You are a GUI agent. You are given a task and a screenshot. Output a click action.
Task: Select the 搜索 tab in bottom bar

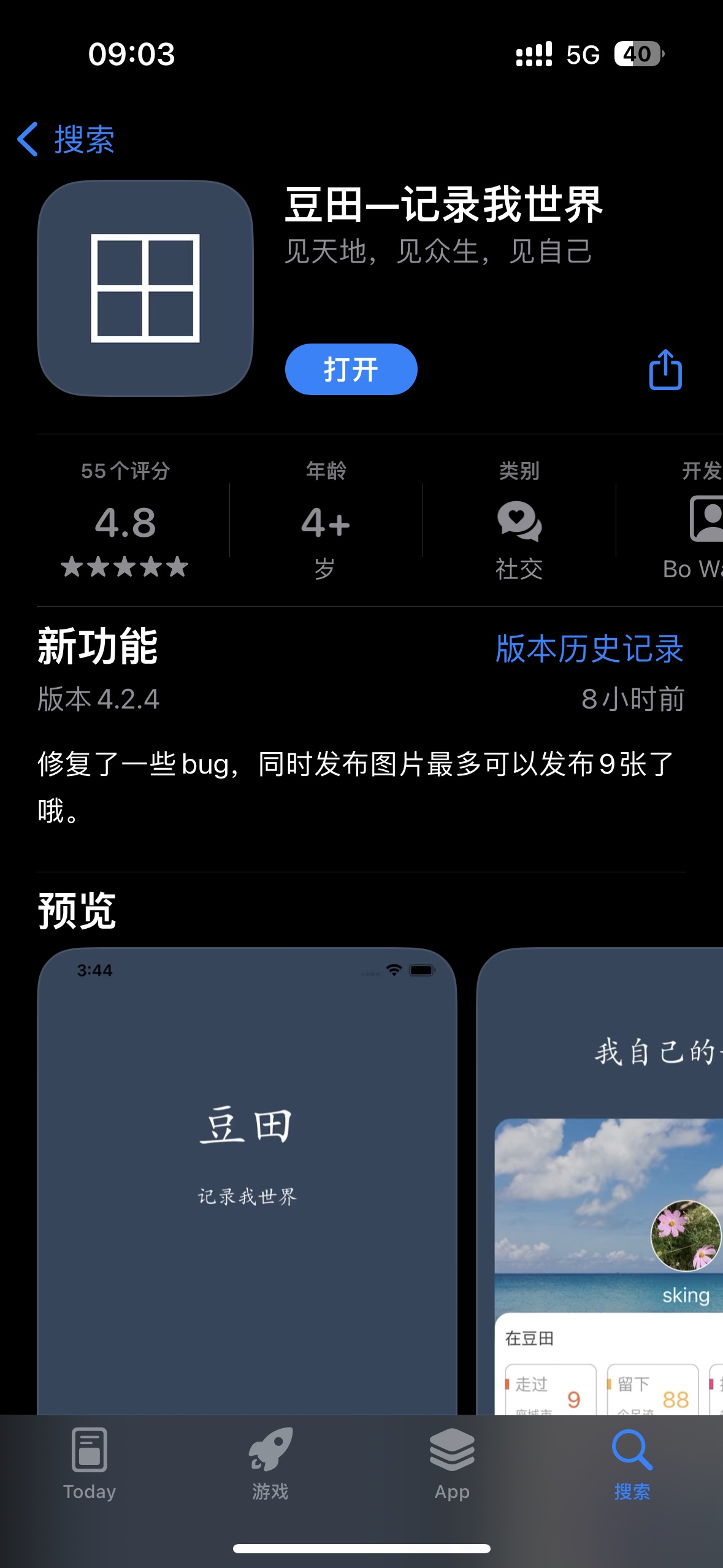point(632,1463)
